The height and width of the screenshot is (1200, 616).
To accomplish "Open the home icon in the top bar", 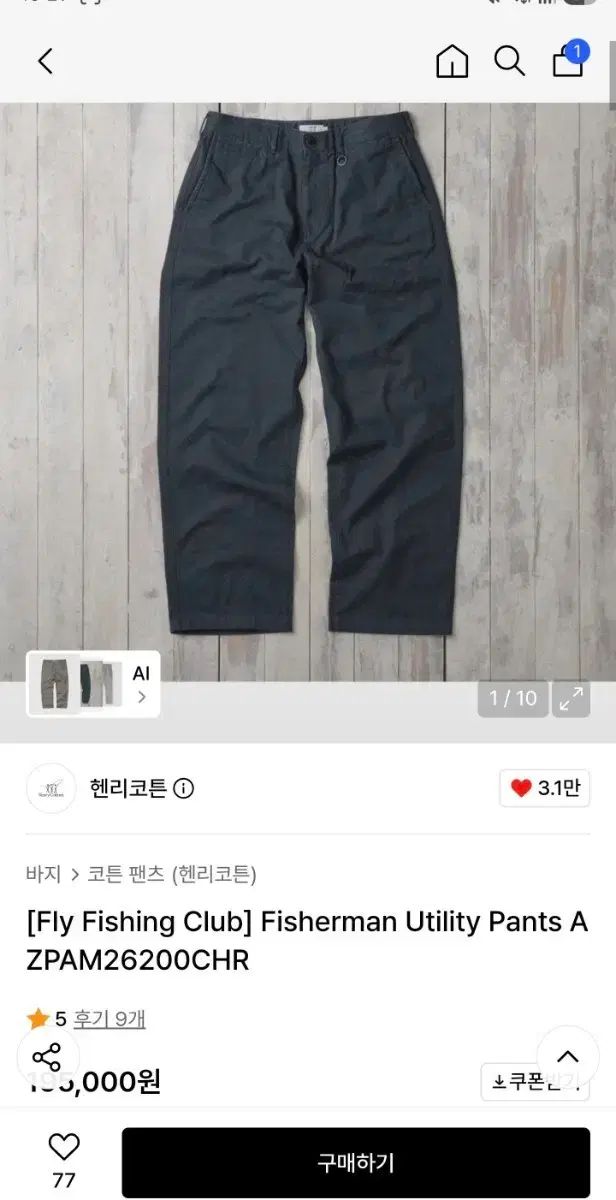I will pos(452,62).
